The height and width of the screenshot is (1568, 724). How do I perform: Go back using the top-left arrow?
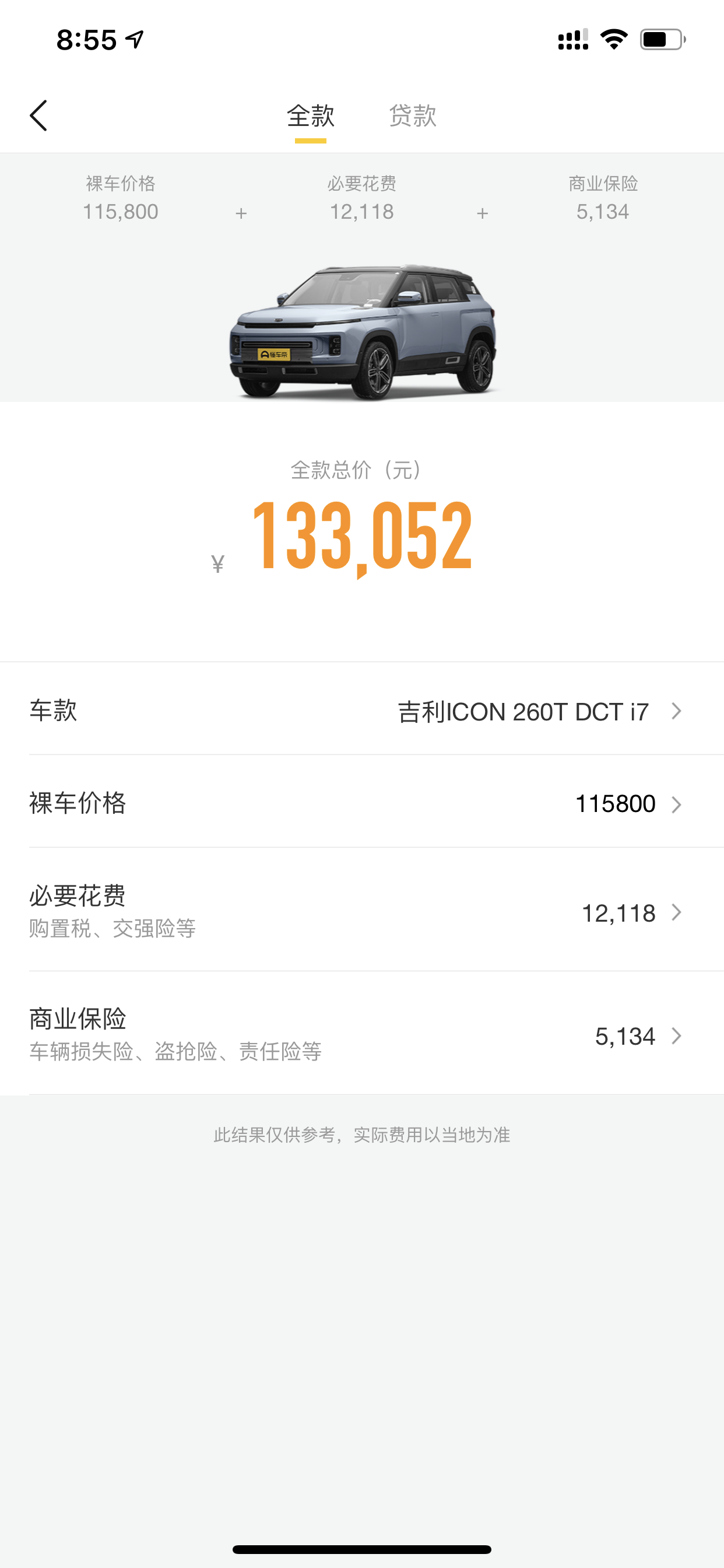pyautogui.click(x=38, y=116)
